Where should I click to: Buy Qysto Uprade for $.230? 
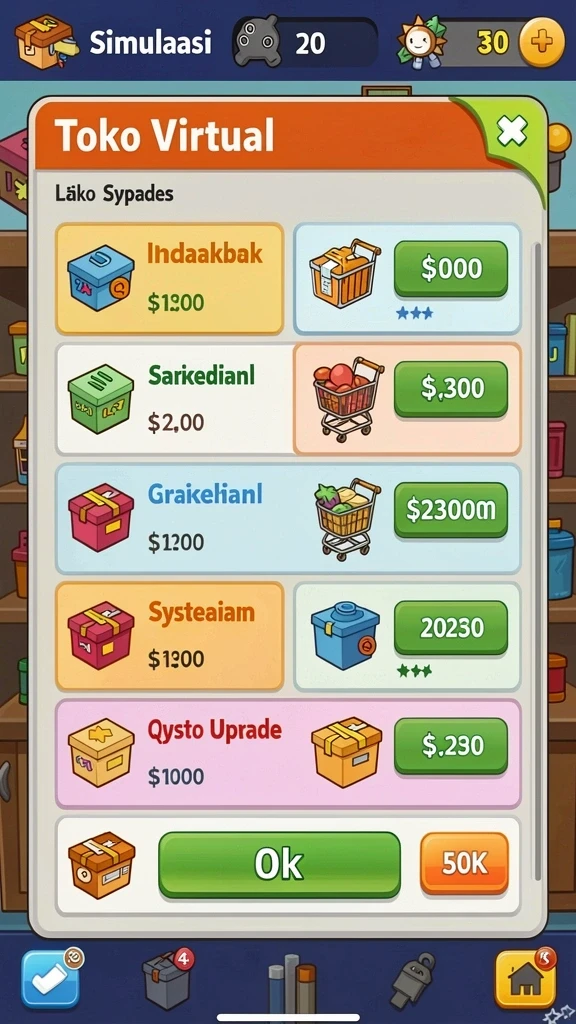click(451, 746)
